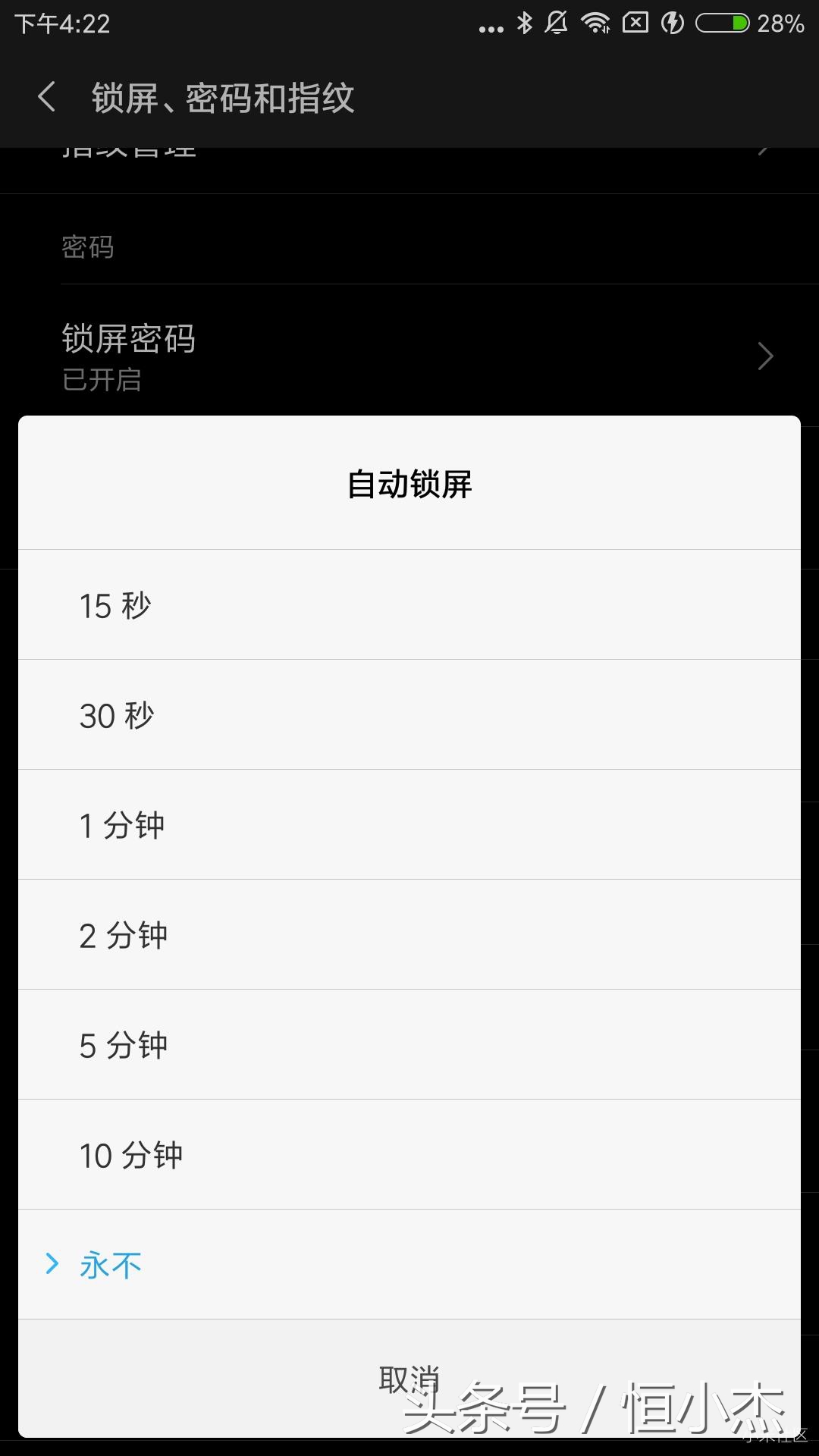The height and width of the screenshot is (1456, 819).
Task: Tap the Bluetooth icon in status bar
Action: pos(524,23)
